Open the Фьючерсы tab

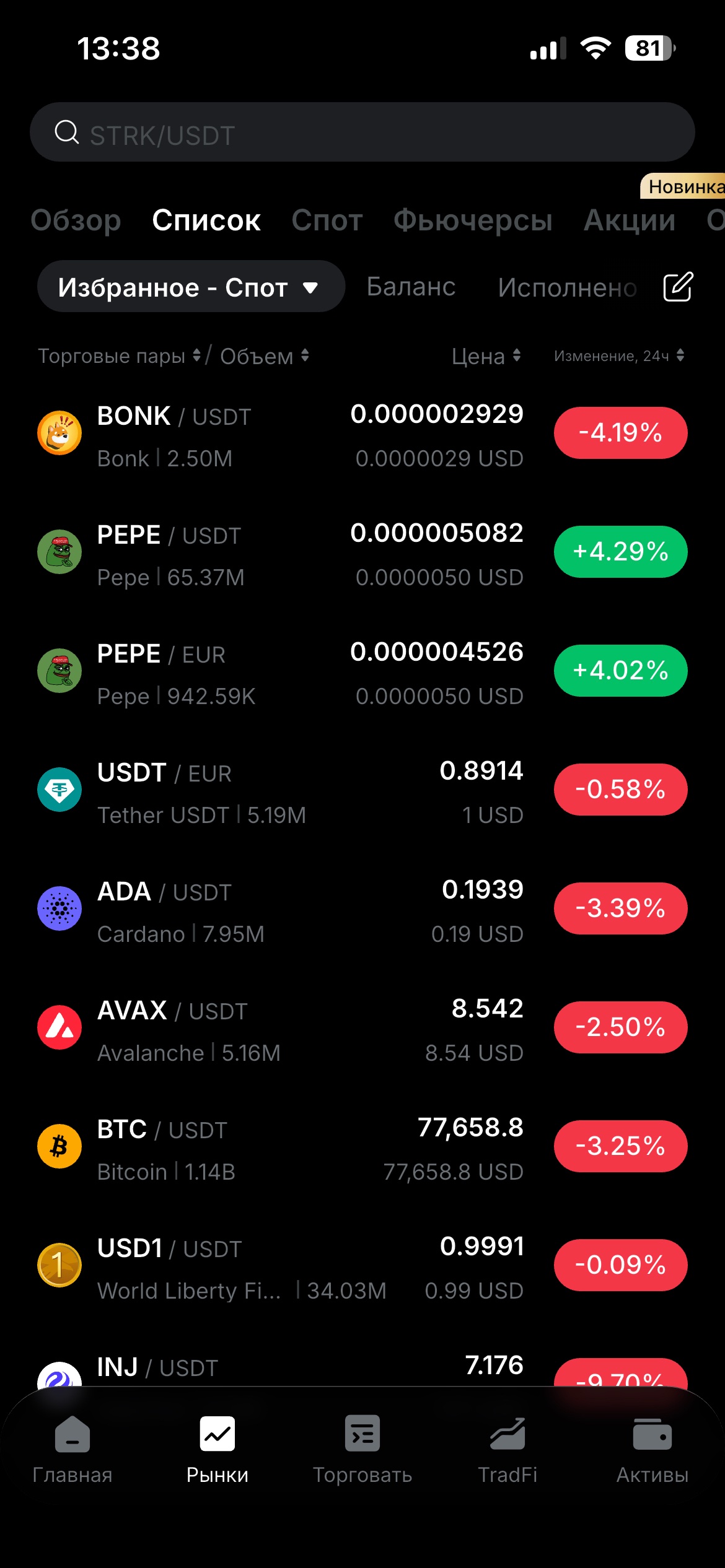coord(473,220)
